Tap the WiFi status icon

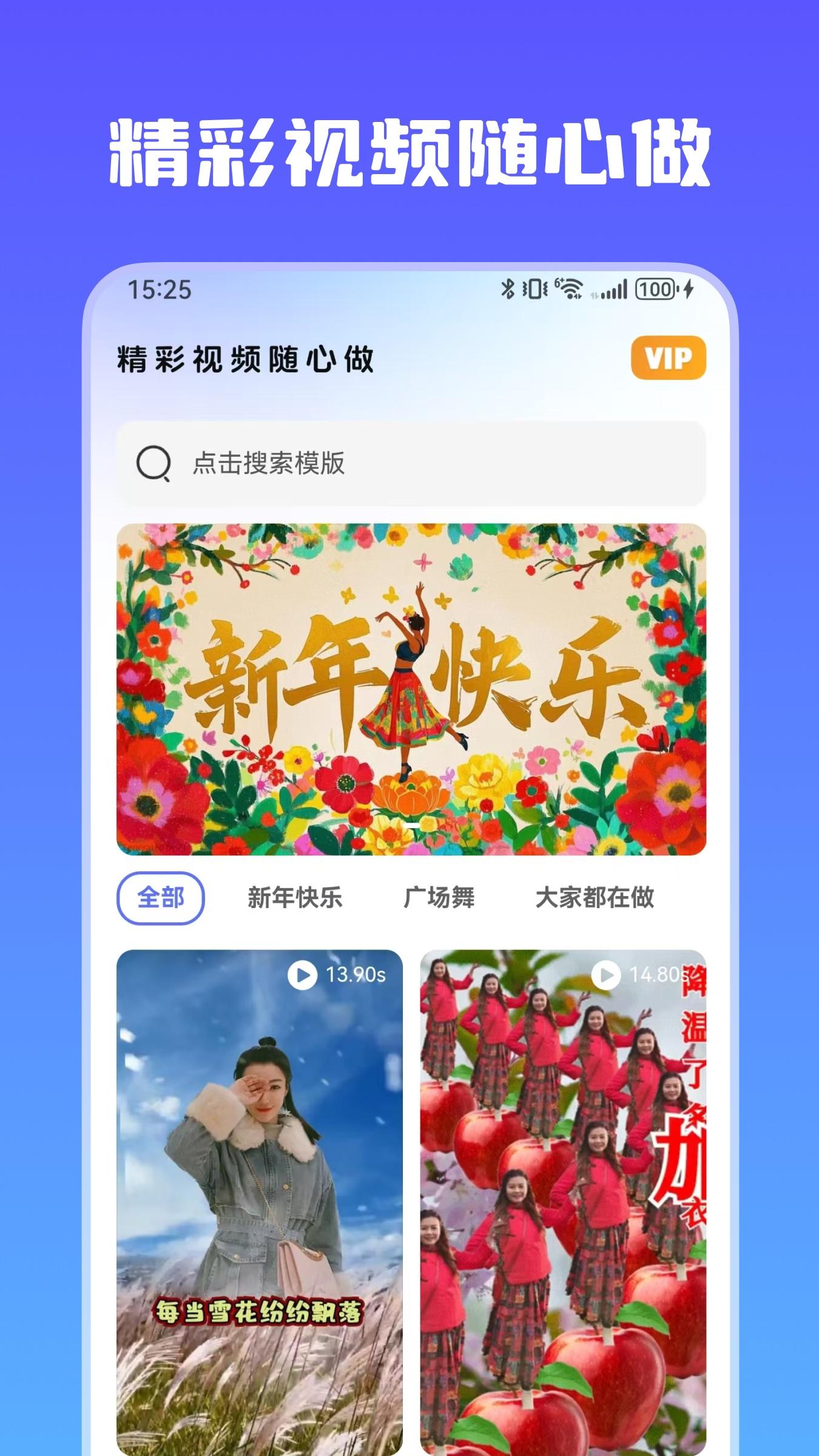pos(571,290)
